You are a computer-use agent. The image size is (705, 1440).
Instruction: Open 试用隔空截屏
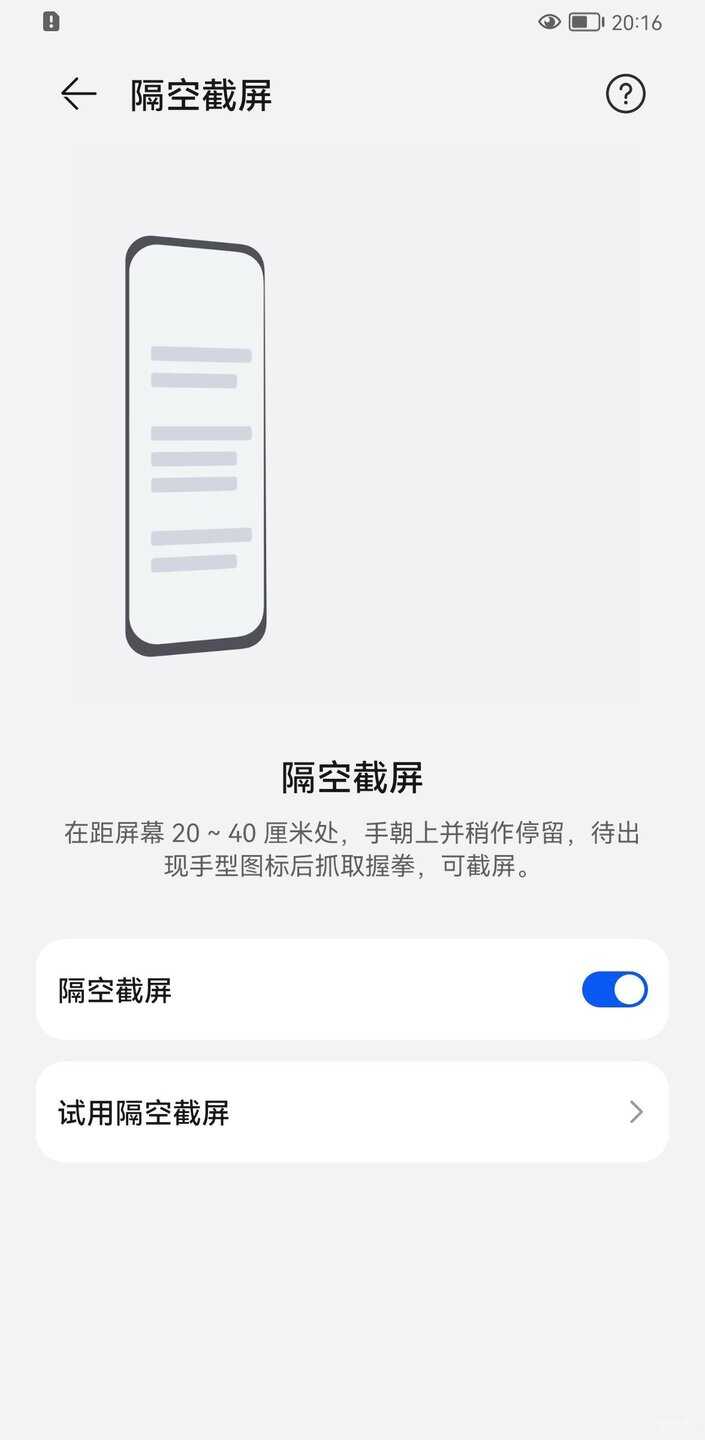(352, 1112)
